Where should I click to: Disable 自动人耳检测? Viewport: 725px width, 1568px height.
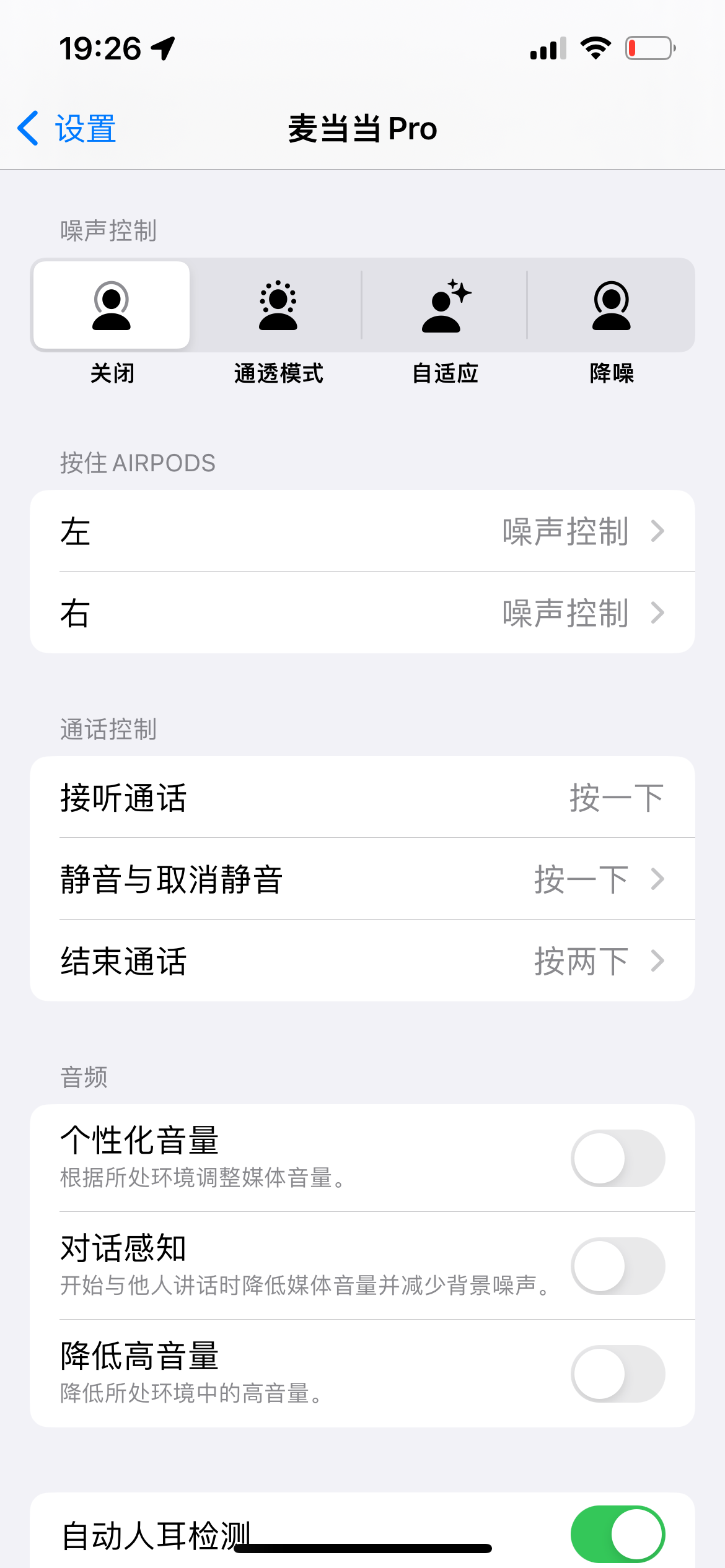coord(617,1535)
